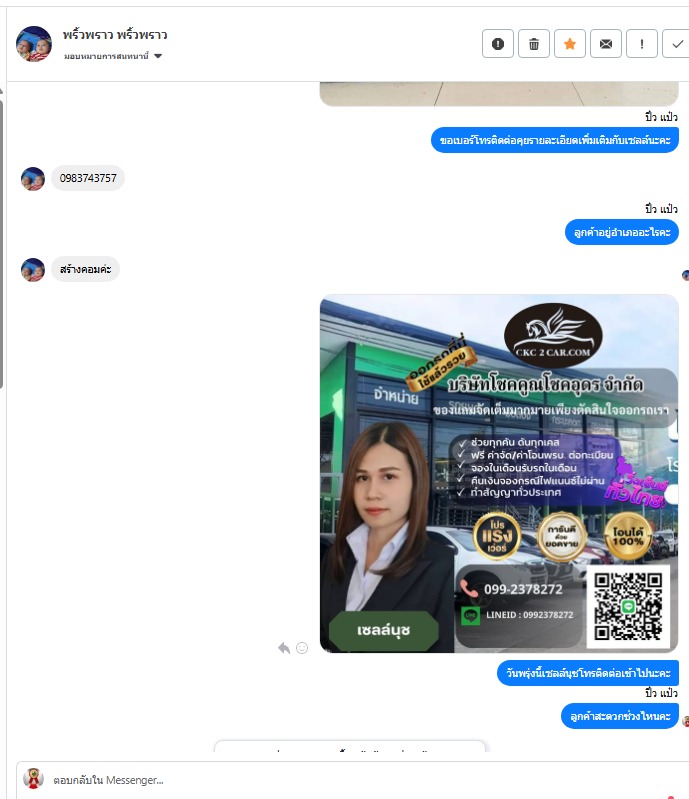Mark conversation as spam
This screenshot has width=689, height=799.
pos(498,44)
